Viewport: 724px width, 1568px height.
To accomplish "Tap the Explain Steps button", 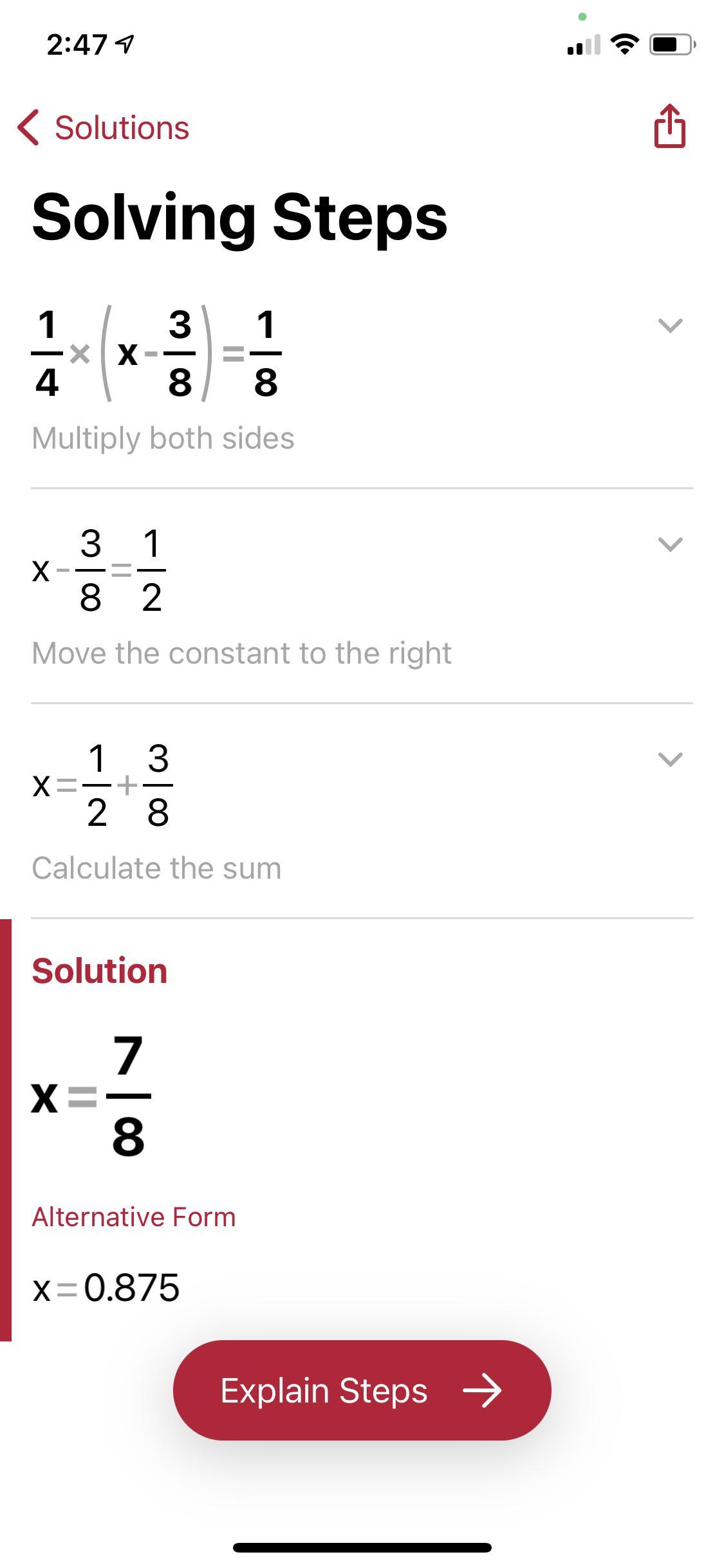I will [362, 1390].
